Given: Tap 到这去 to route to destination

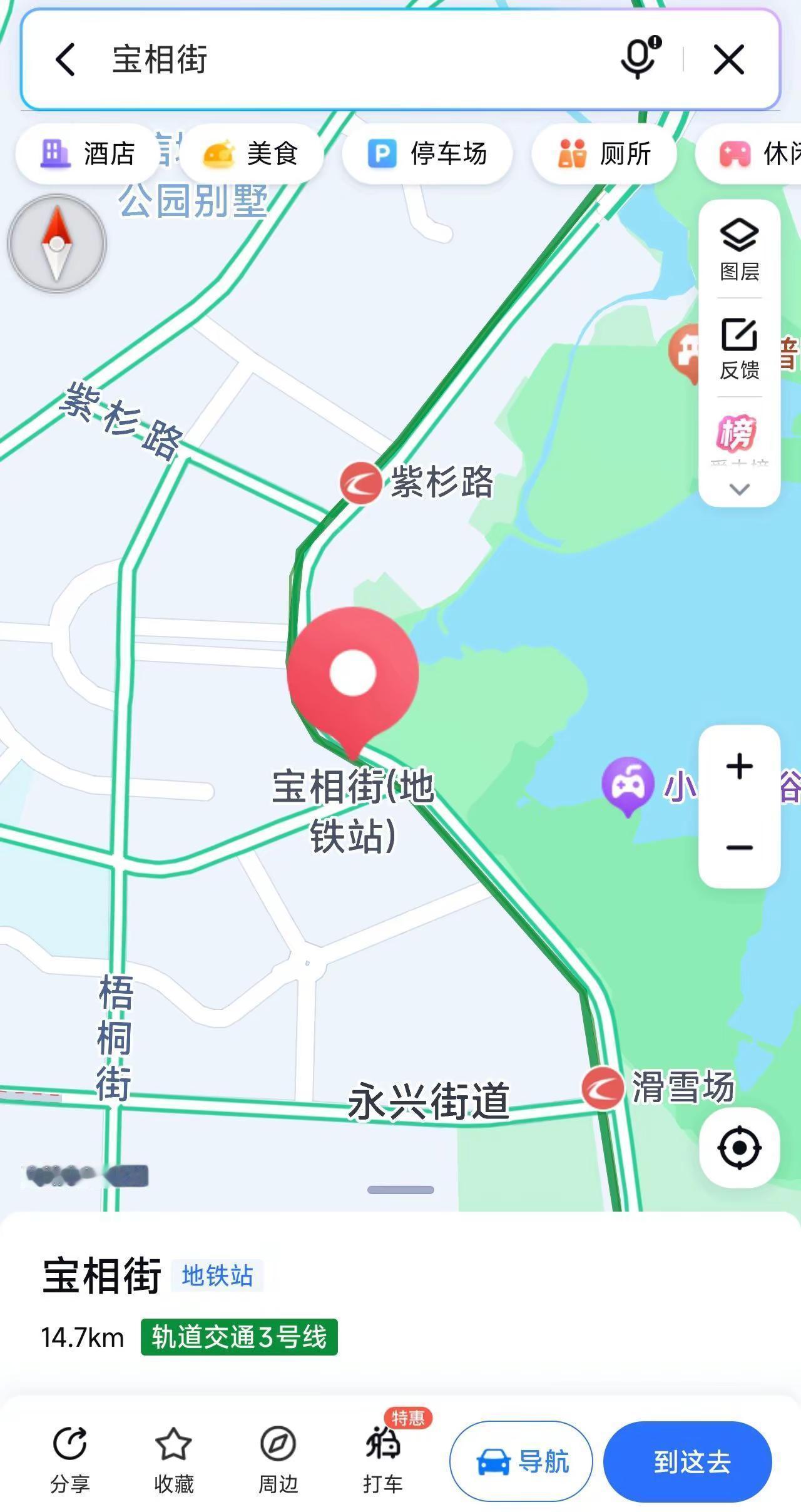Looking at the screenshot, I should click(687, 1461).
